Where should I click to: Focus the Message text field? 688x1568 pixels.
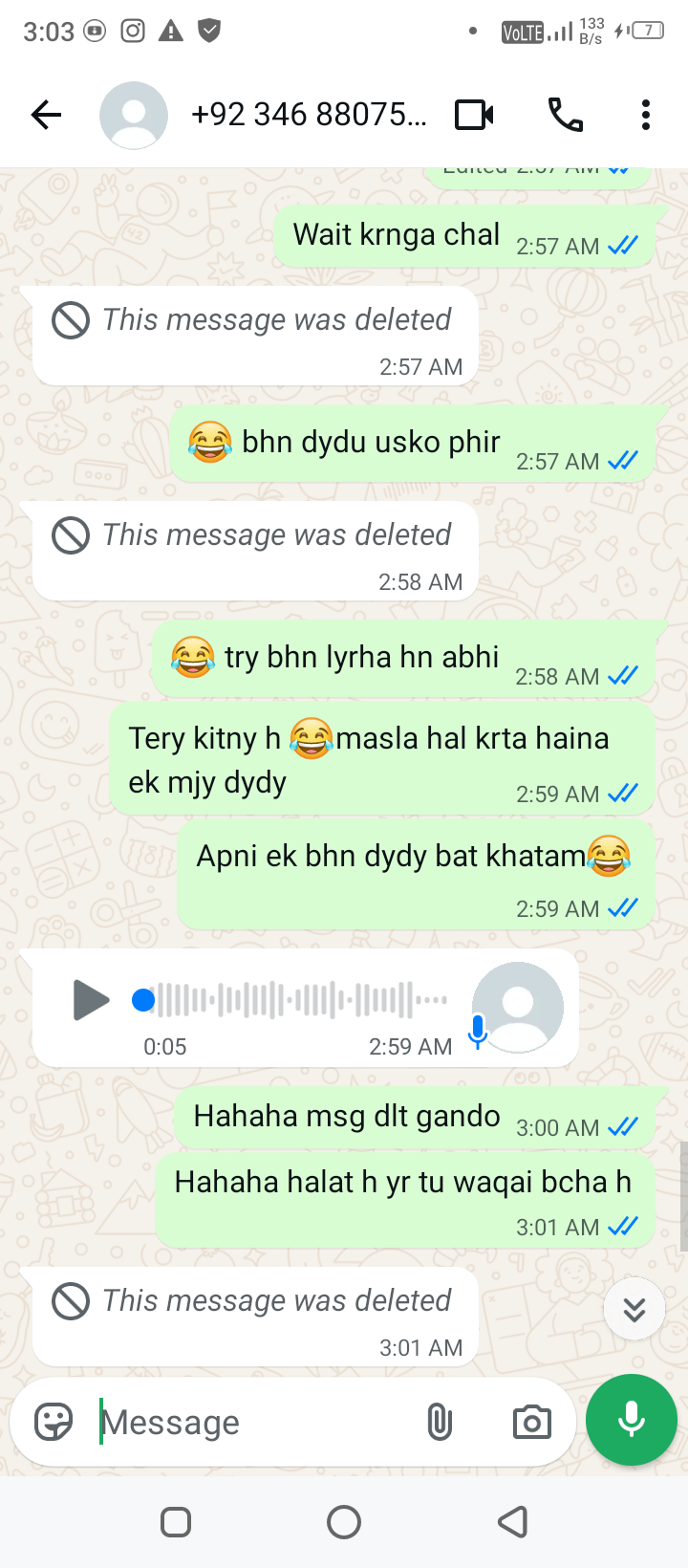click(253, 1423)
